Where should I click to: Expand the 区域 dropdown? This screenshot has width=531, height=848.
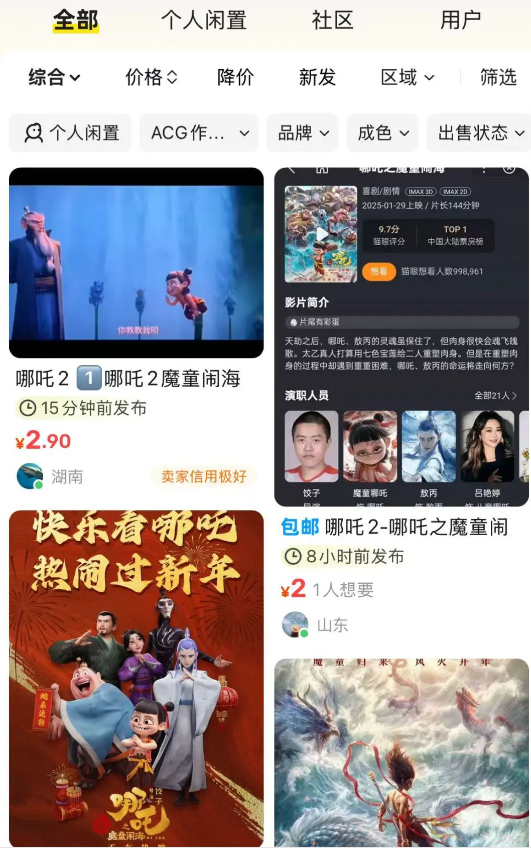[408, 77]
